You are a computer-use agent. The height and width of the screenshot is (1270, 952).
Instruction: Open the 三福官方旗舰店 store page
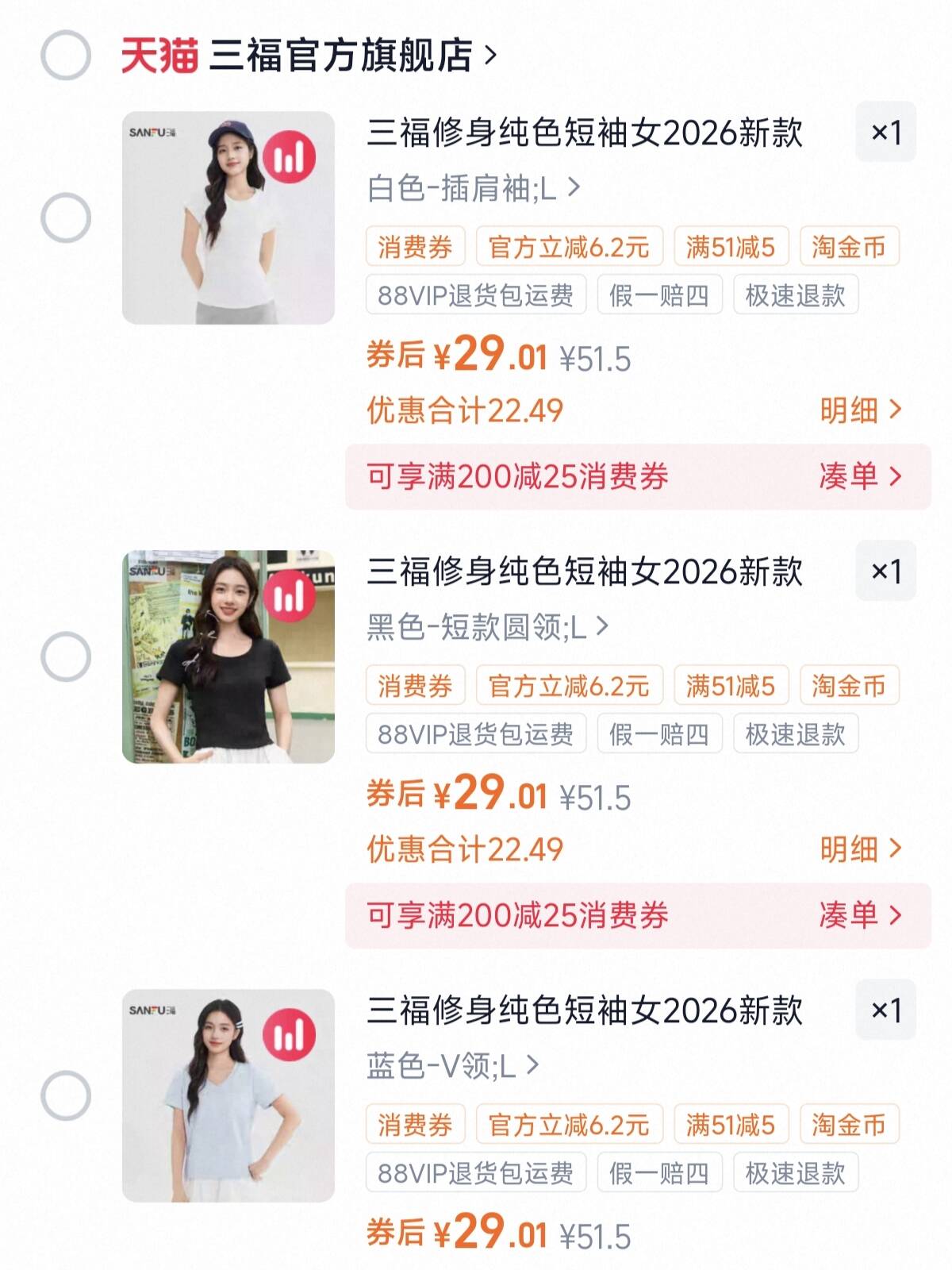coord(341,56)
